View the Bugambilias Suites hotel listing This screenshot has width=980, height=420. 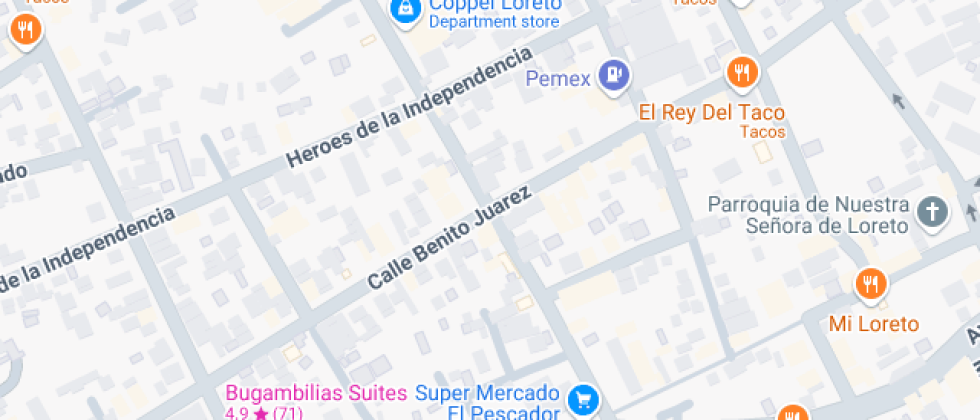coord(316,393)
